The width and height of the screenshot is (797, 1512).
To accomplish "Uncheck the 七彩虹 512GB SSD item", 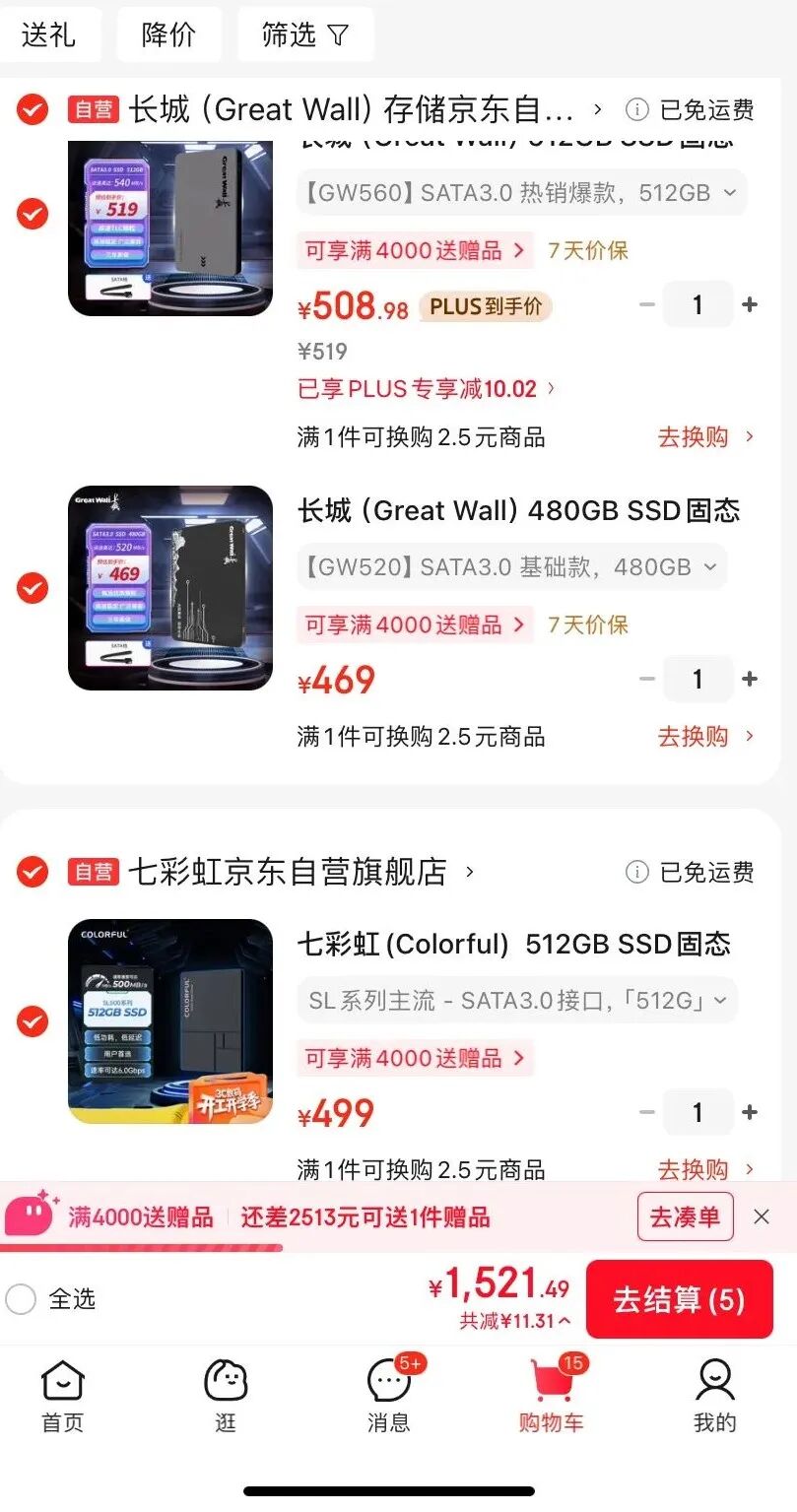I will tap(33, 1021).
